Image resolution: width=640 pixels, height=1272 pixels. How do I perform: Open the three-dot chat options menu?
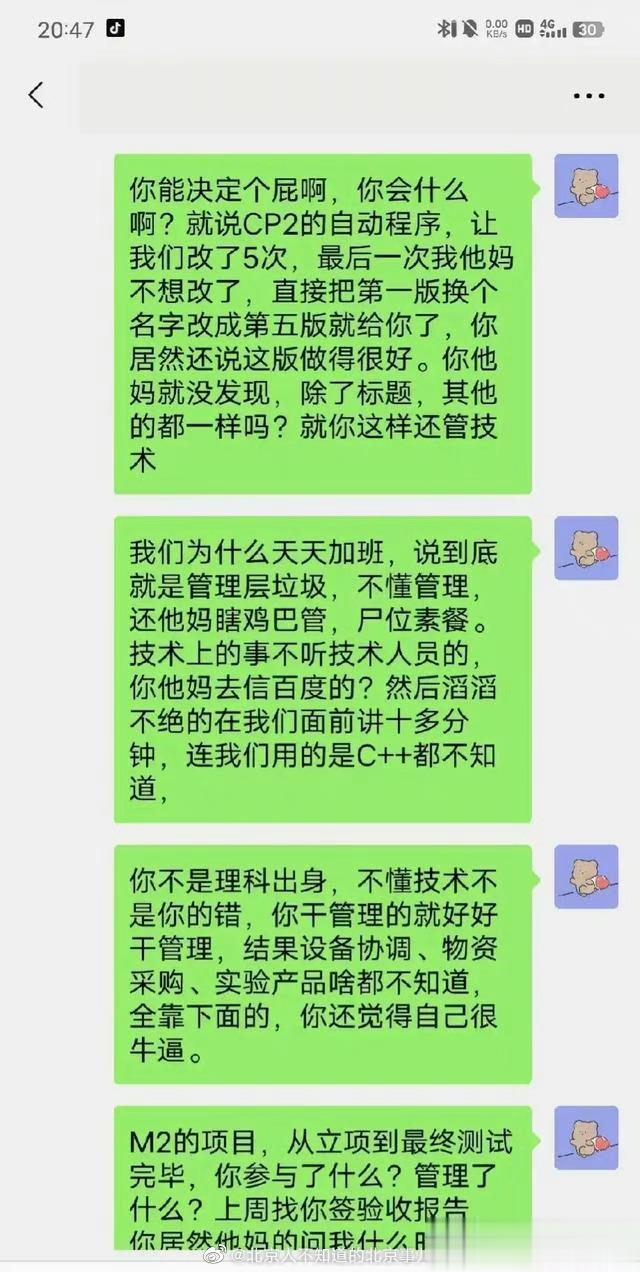point(589,96)
